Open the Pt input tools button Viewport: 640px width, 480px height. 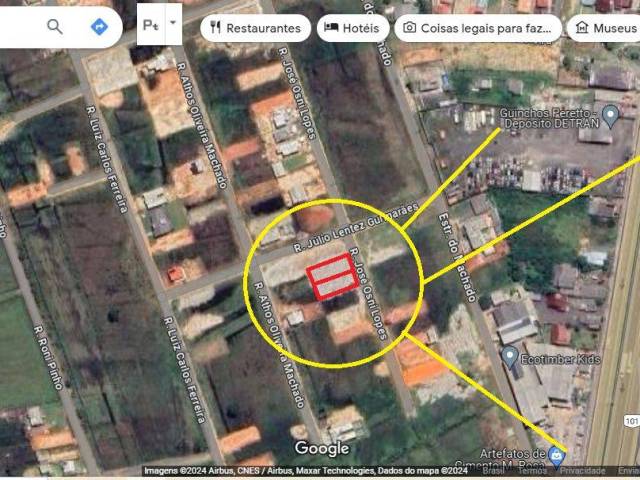pos(150,24)
